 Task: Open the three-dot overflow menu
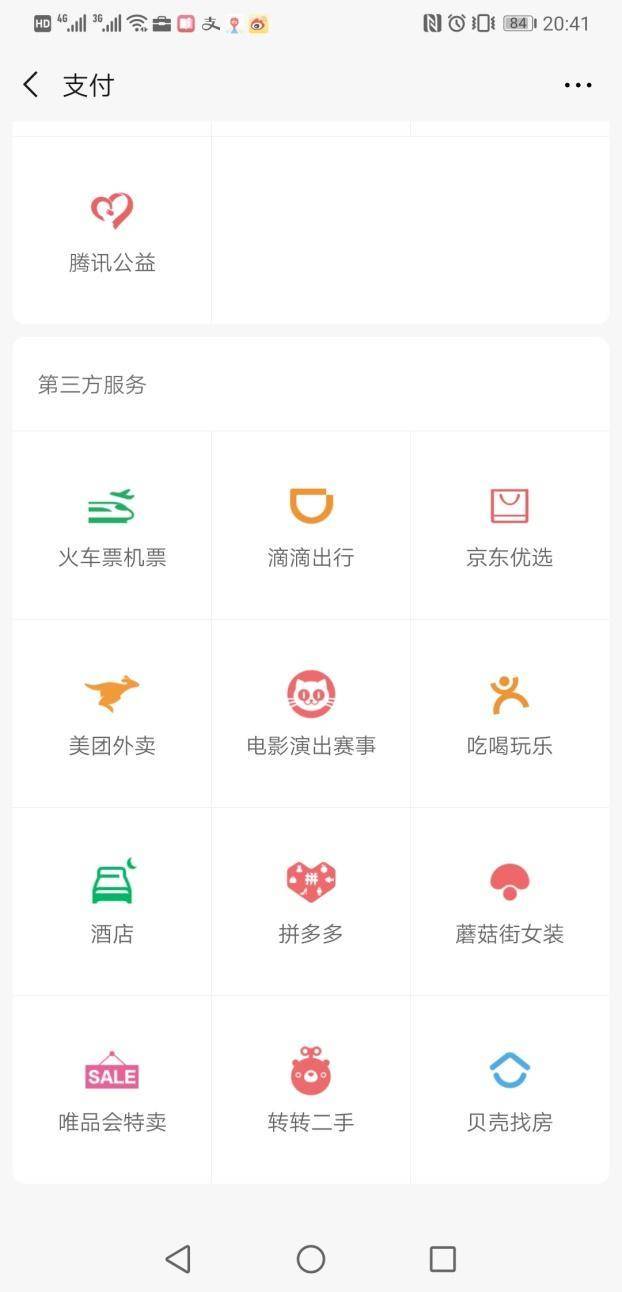pyautogui.click(x=578, y=85)
